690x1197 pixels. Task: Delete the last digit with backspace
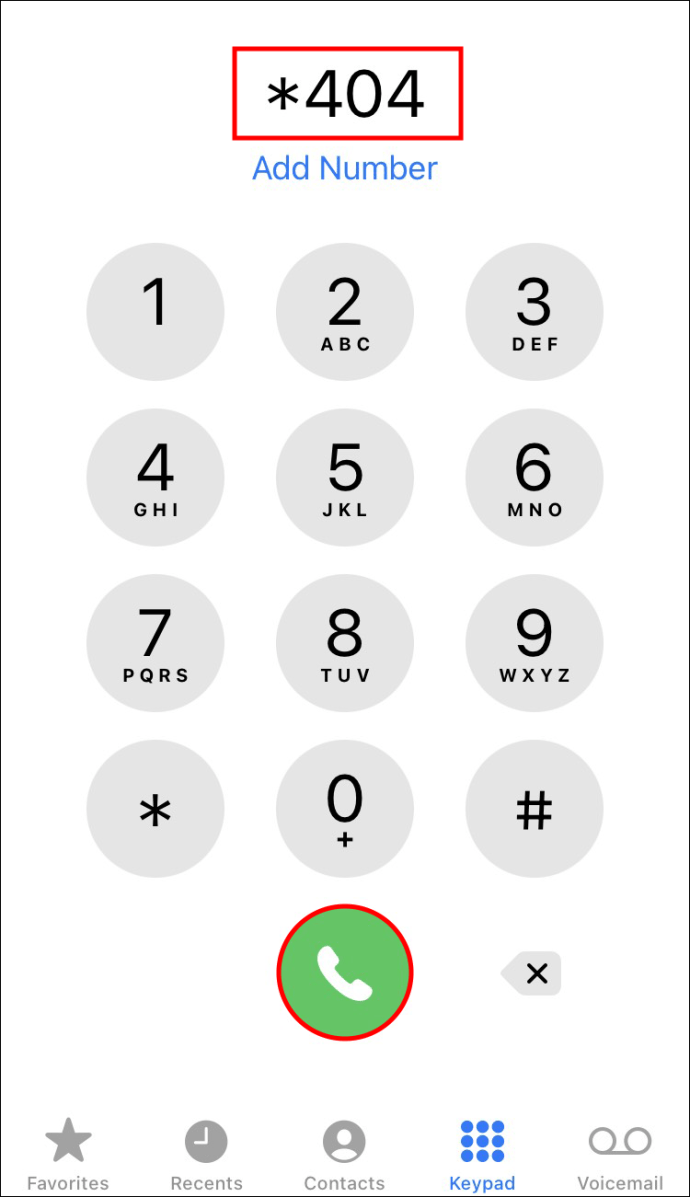533,973
